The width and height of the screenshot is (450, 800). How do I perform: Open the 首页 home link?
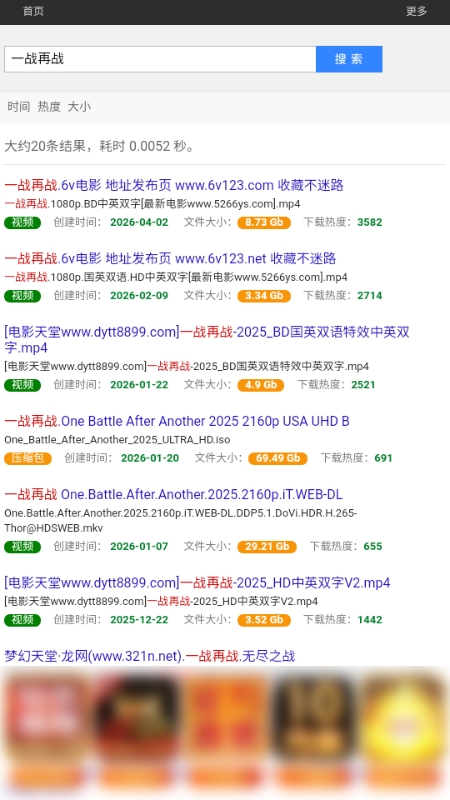(33, 11)
